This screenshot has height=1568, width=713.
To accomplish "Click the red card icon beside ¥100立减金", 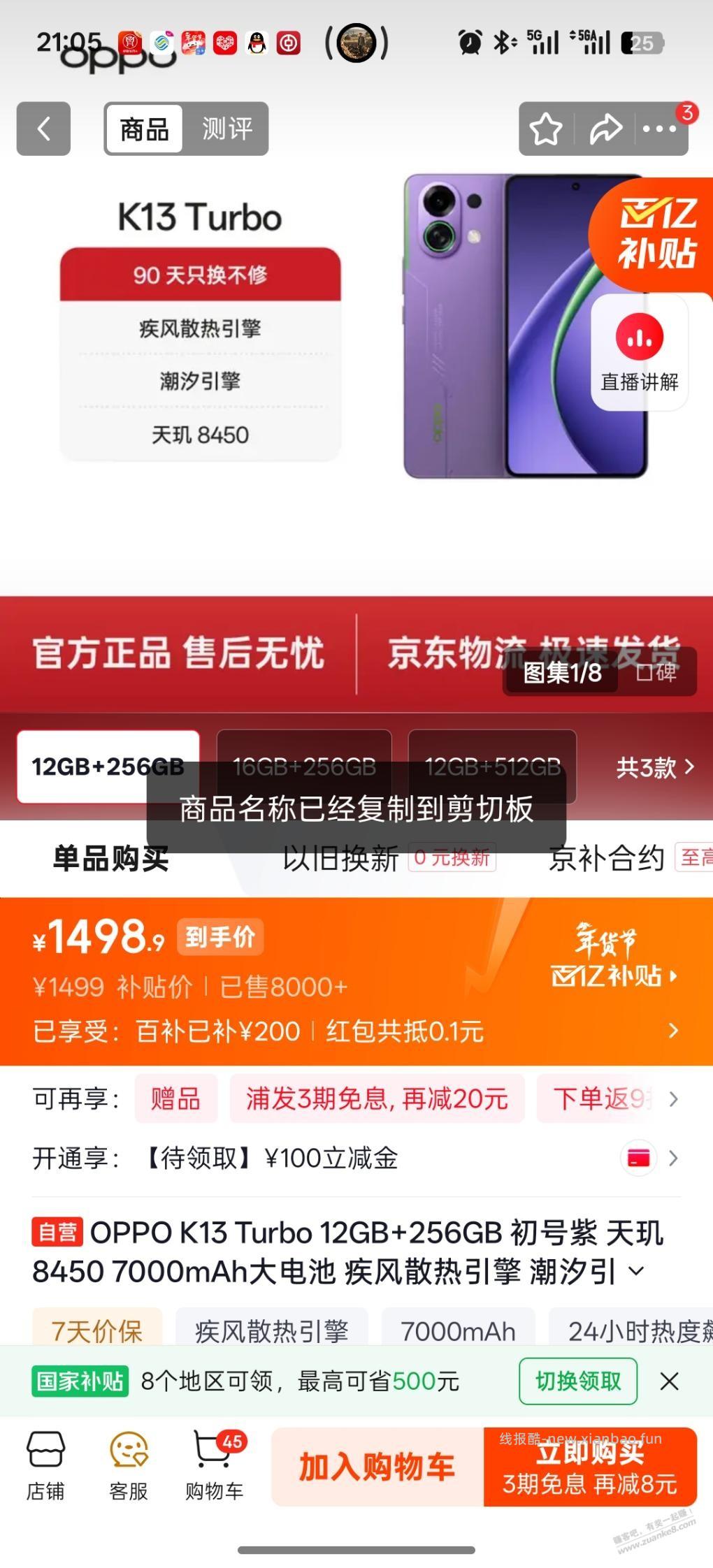I will click(x=638, y=1158).
